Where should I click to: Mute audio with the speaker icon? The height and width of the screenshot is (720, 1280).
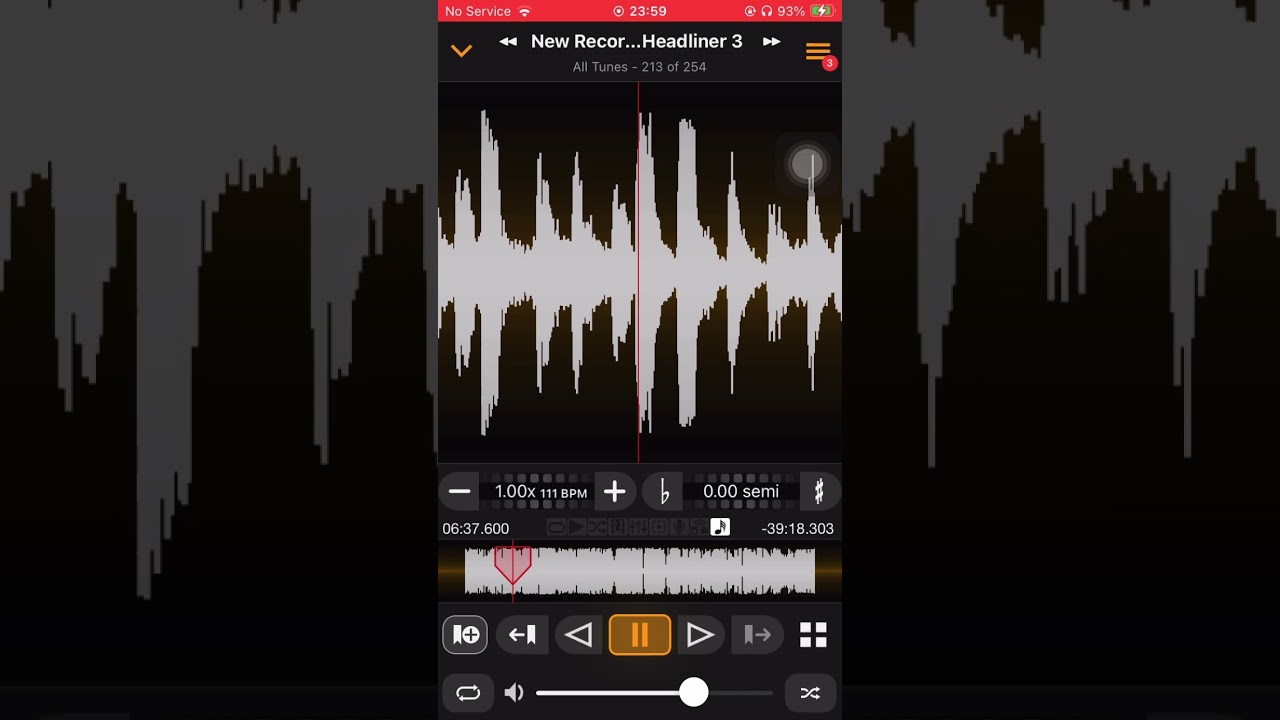coord(514,693)
